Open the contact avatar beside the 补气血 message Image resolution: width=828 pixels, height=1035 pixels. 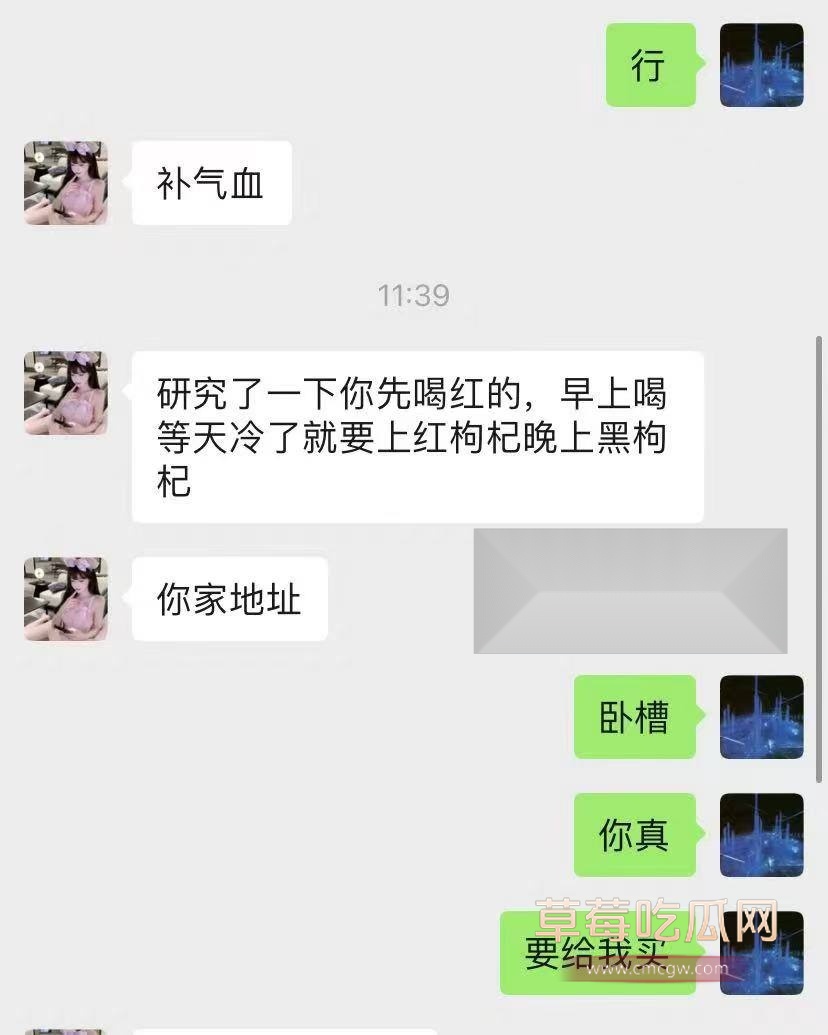pyautogui.click(x=65, y=183)
